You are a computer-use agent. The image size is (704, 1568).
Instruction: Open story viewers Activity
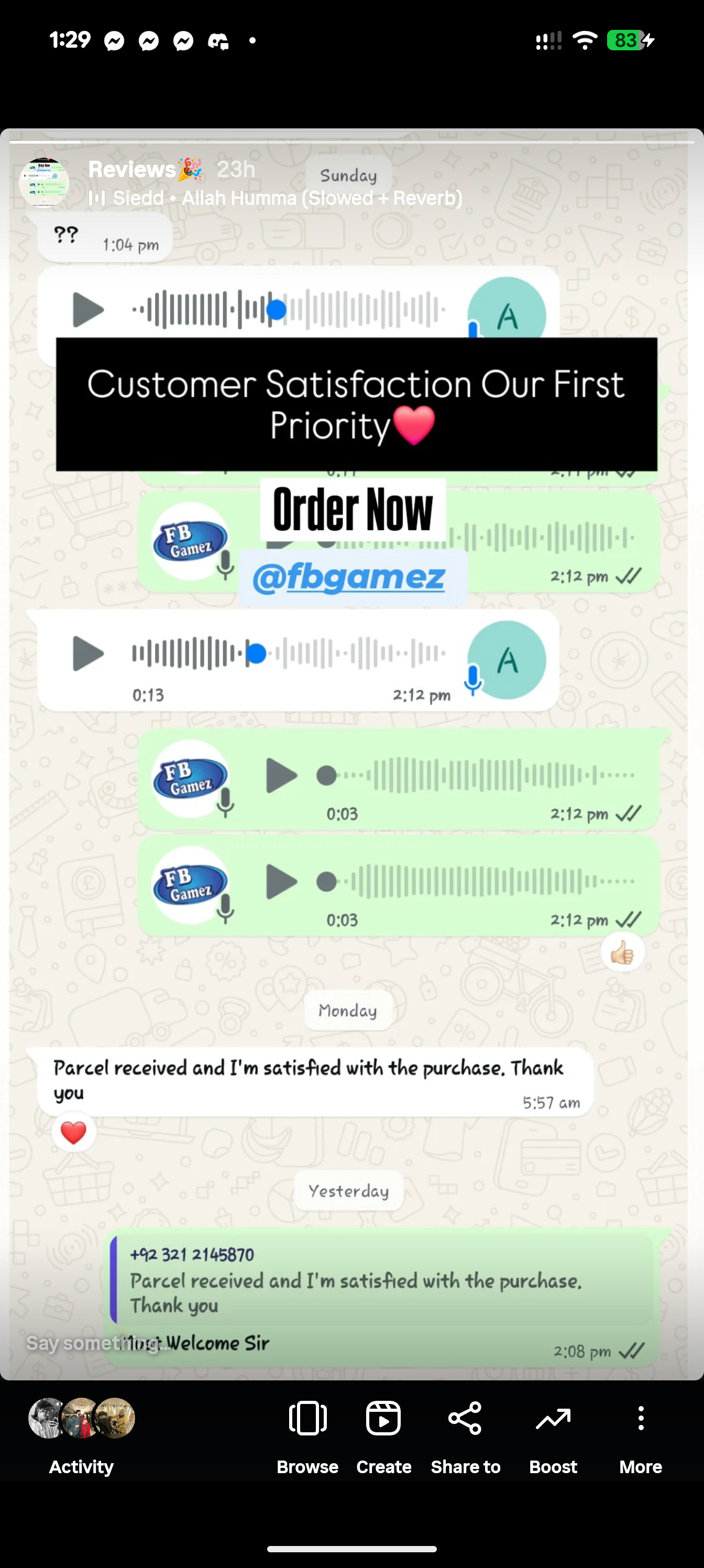point(81,1435)
